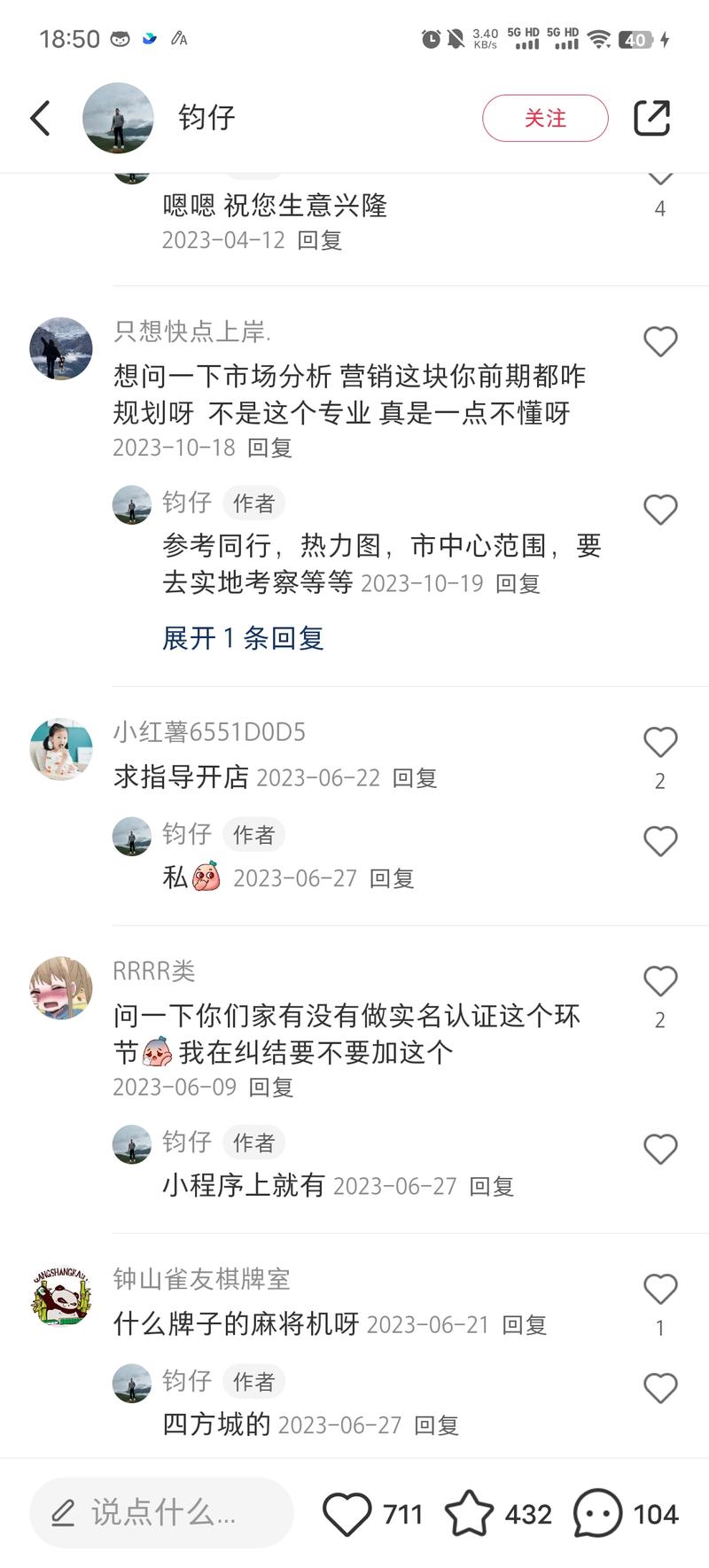Expand 展开 1 条回复 to view more replies

(x=243, y=637)
